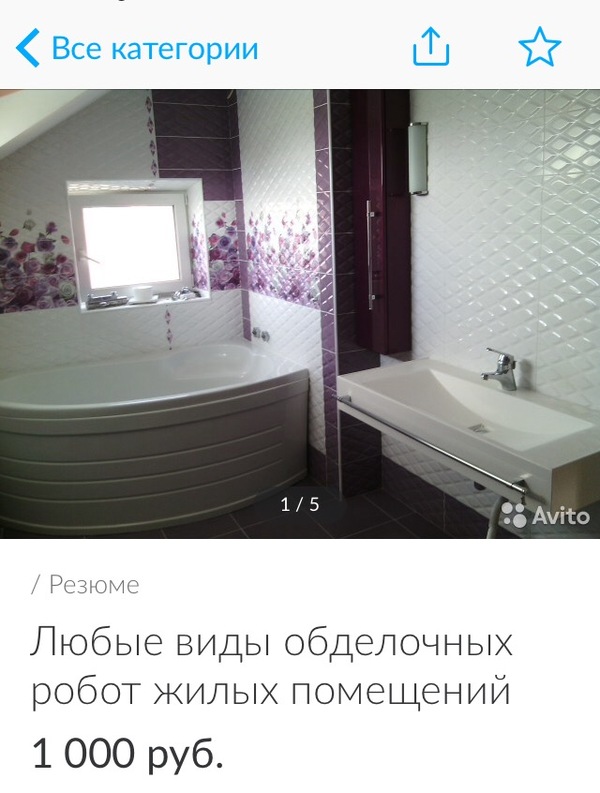The image size is (600, 793).
Task: Share this listing
Action: 431,47
